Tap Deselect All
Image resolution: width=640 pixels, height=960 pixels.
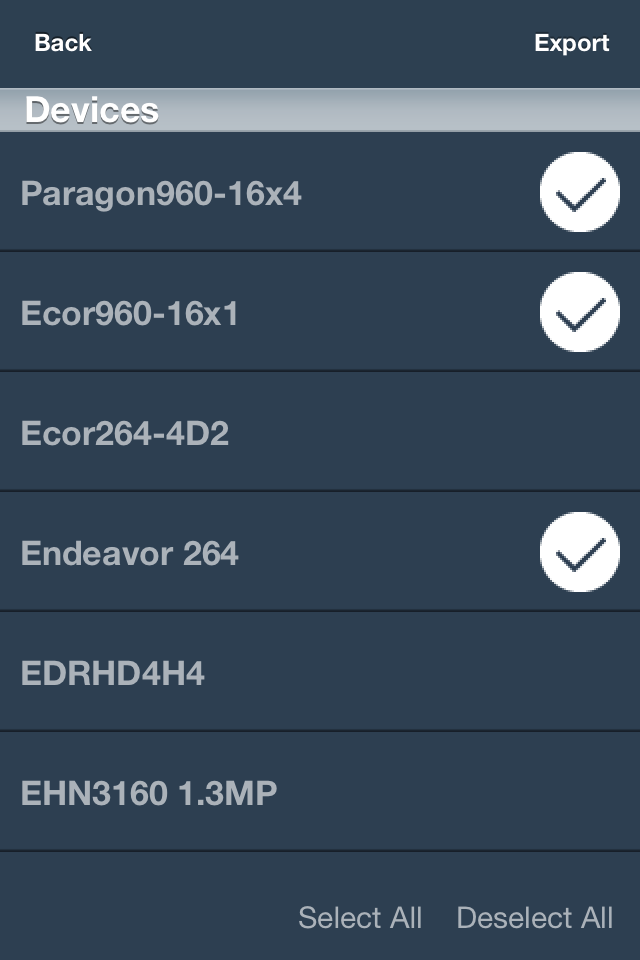pos(535,918)
